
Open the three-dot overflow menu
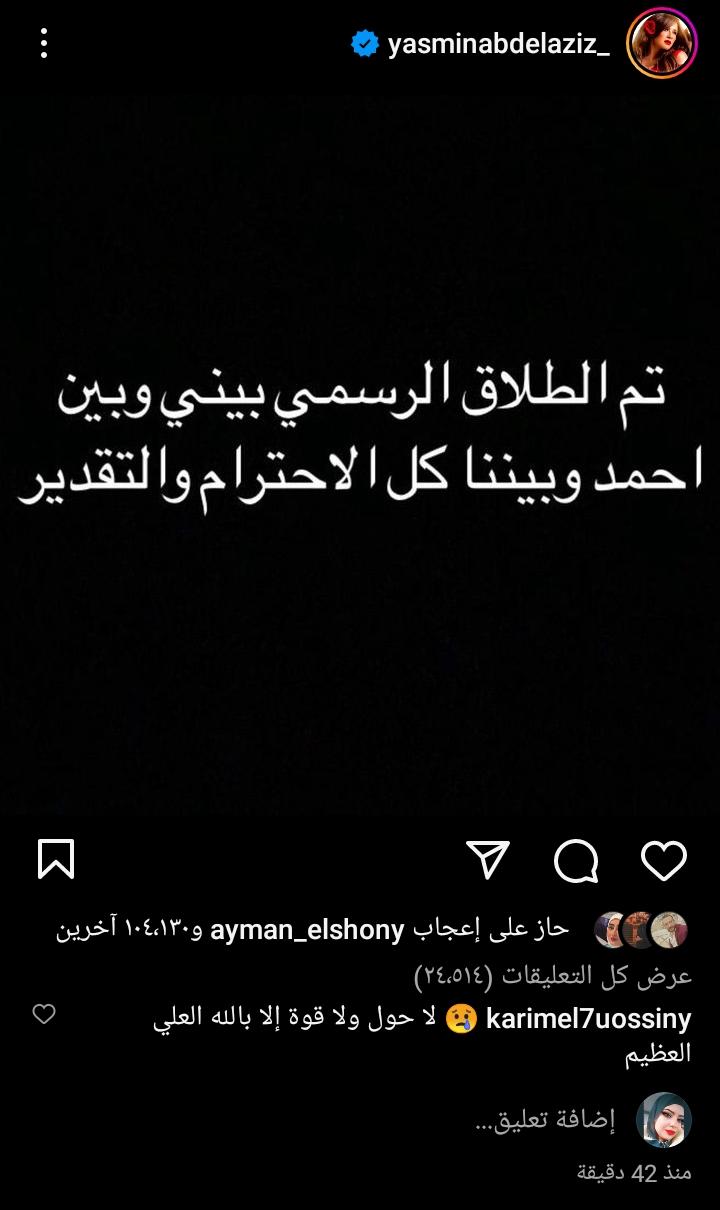coord(44,43)
